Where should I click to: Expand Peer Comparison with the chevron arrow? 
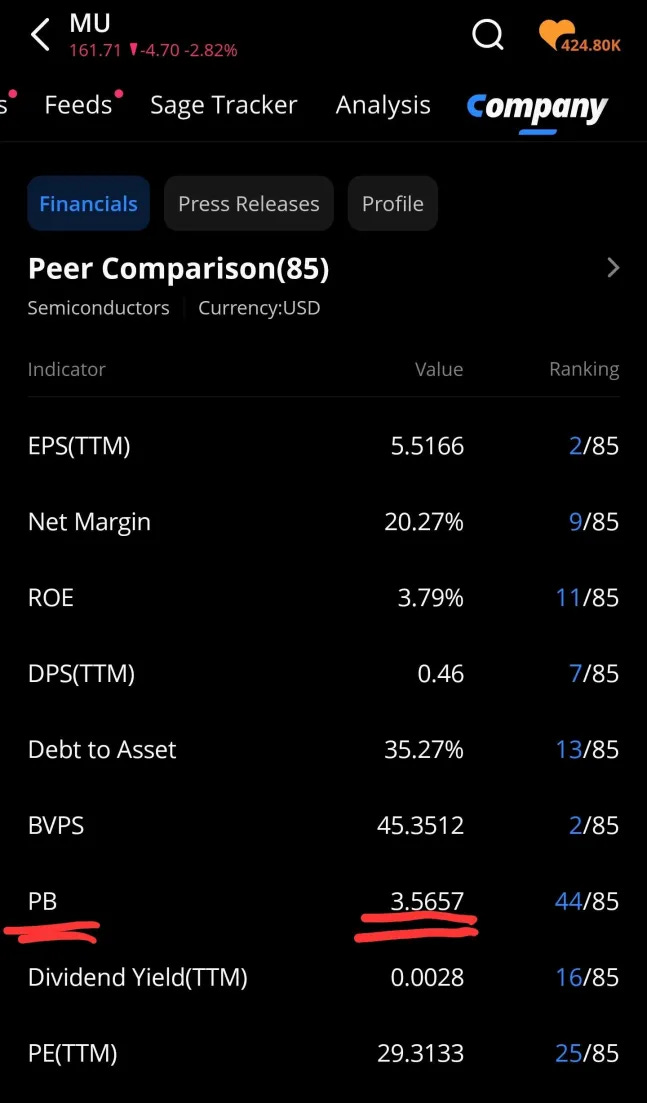pos(613,268)
